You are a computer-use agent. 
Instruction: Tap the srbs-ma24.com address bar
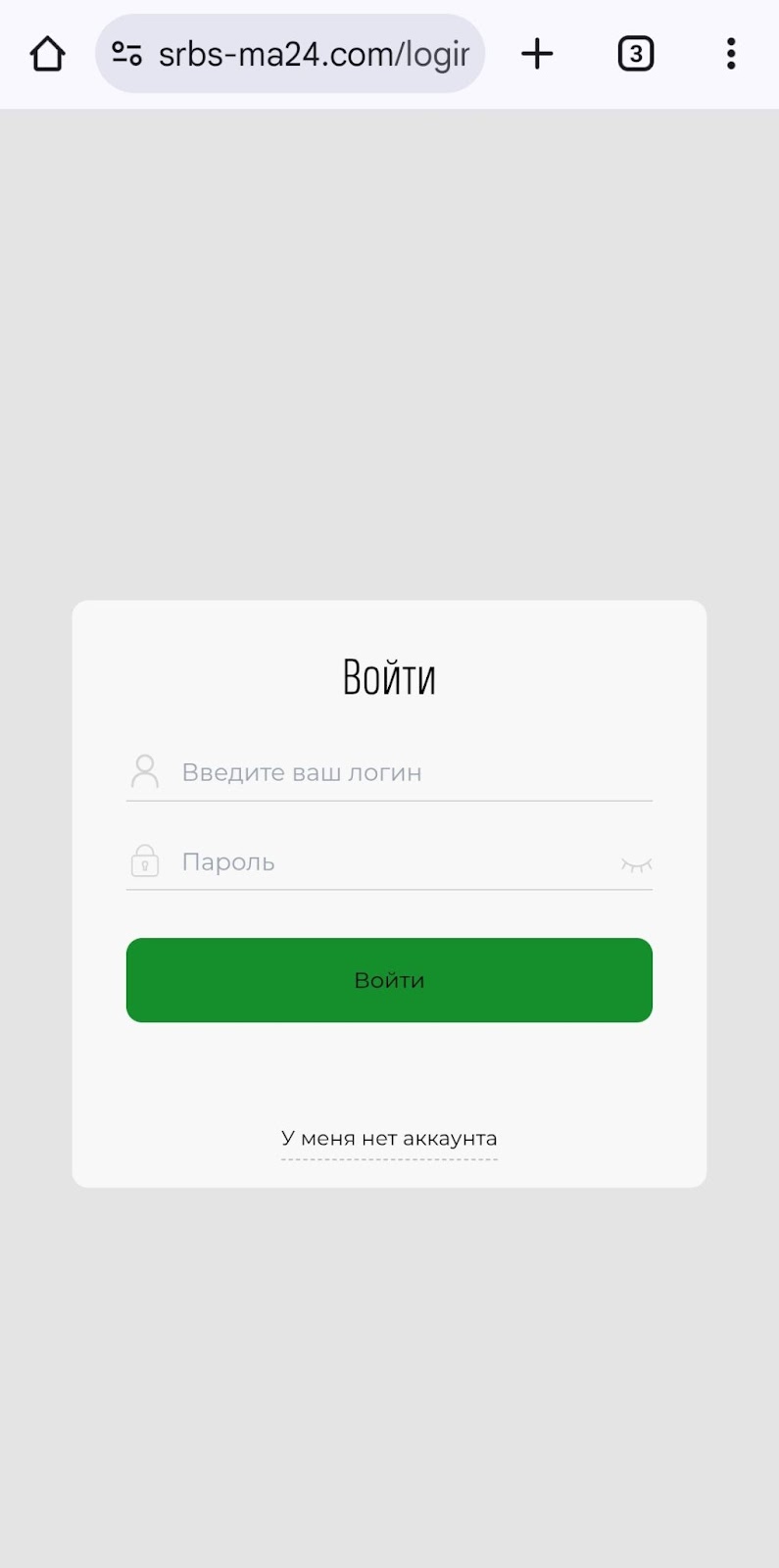314,54
